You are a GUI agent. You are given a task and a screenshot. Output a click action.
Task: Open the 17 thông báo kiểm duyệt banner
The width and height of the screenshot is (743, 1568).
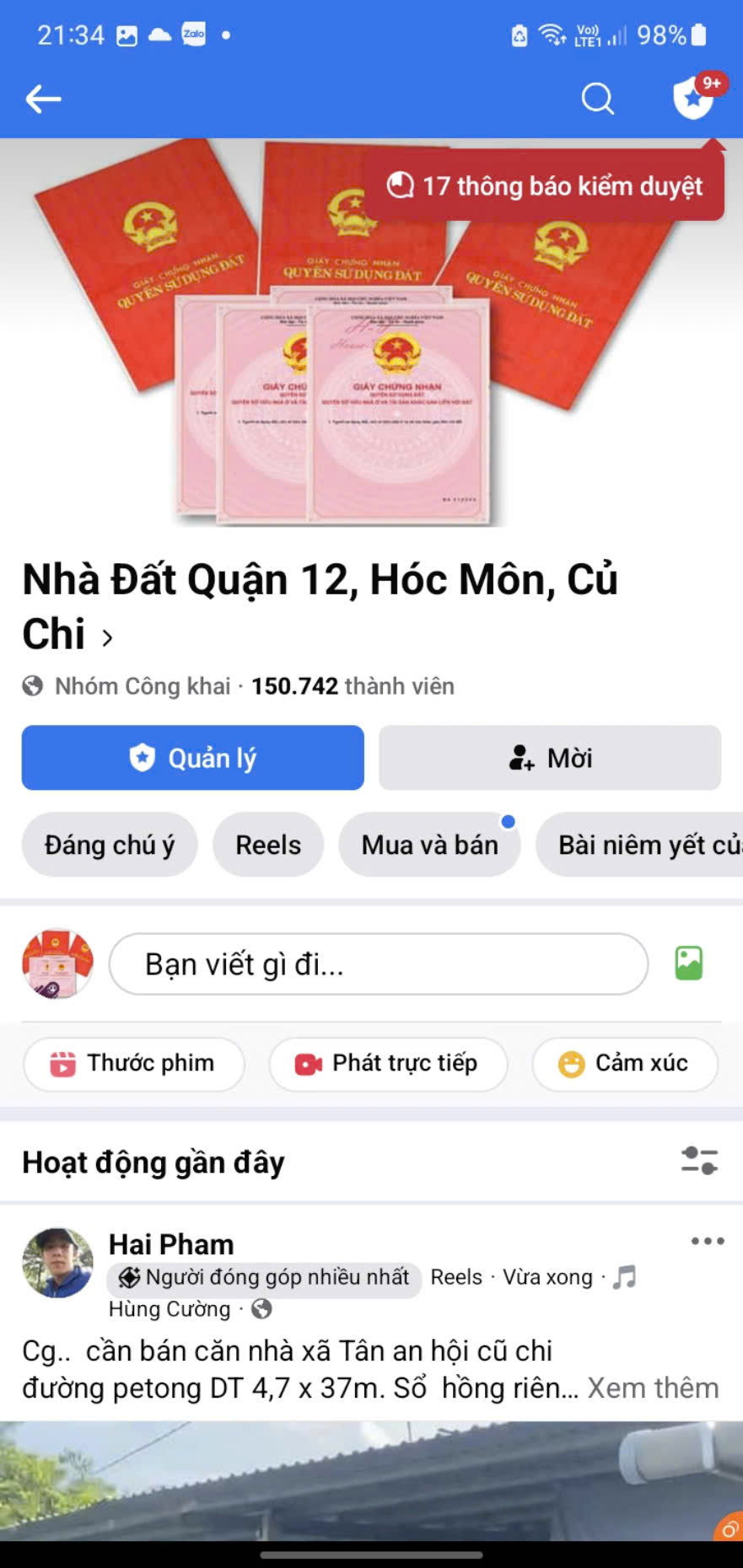(545, 186)
